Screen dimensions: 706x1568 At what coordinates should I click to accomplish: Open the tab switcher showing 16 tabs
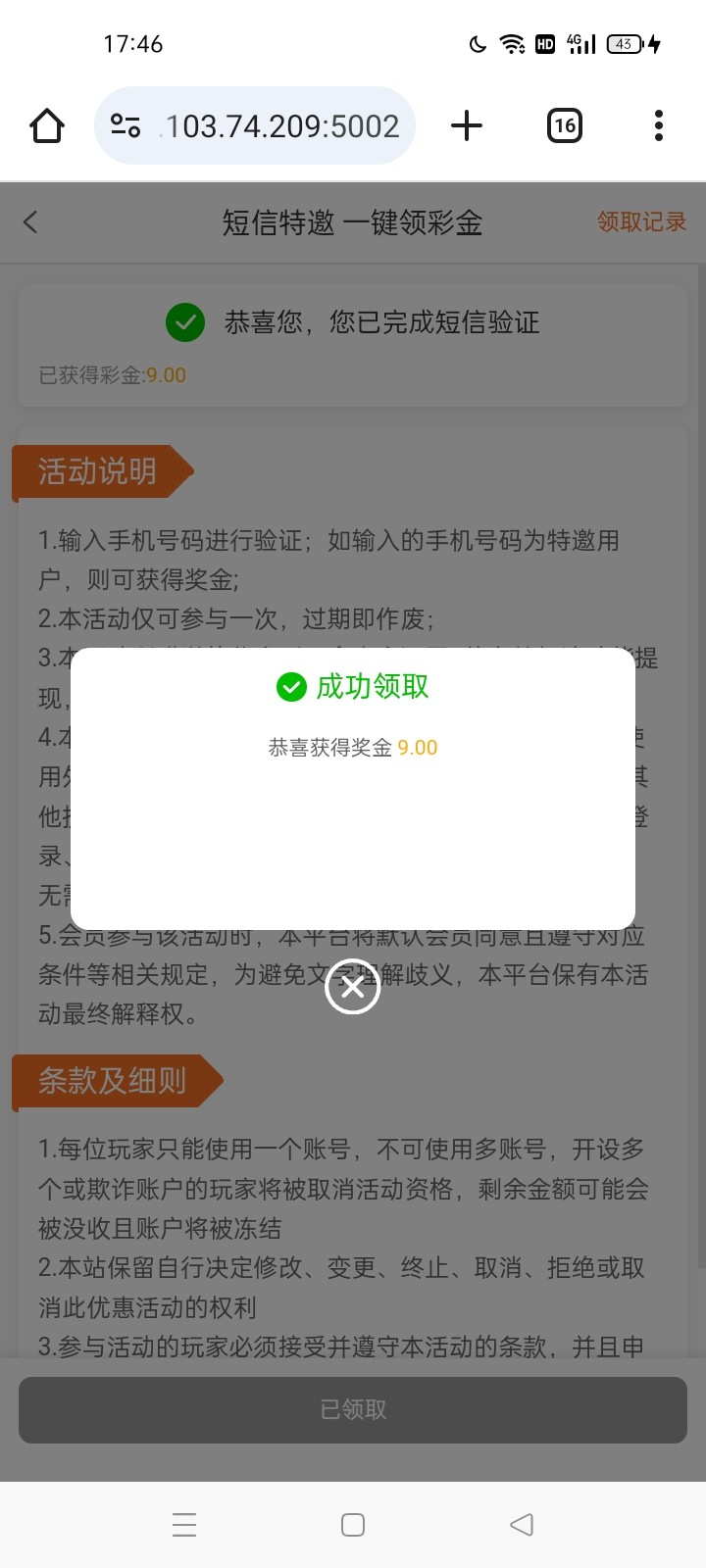pyautogui.click(x=564, y=125)
